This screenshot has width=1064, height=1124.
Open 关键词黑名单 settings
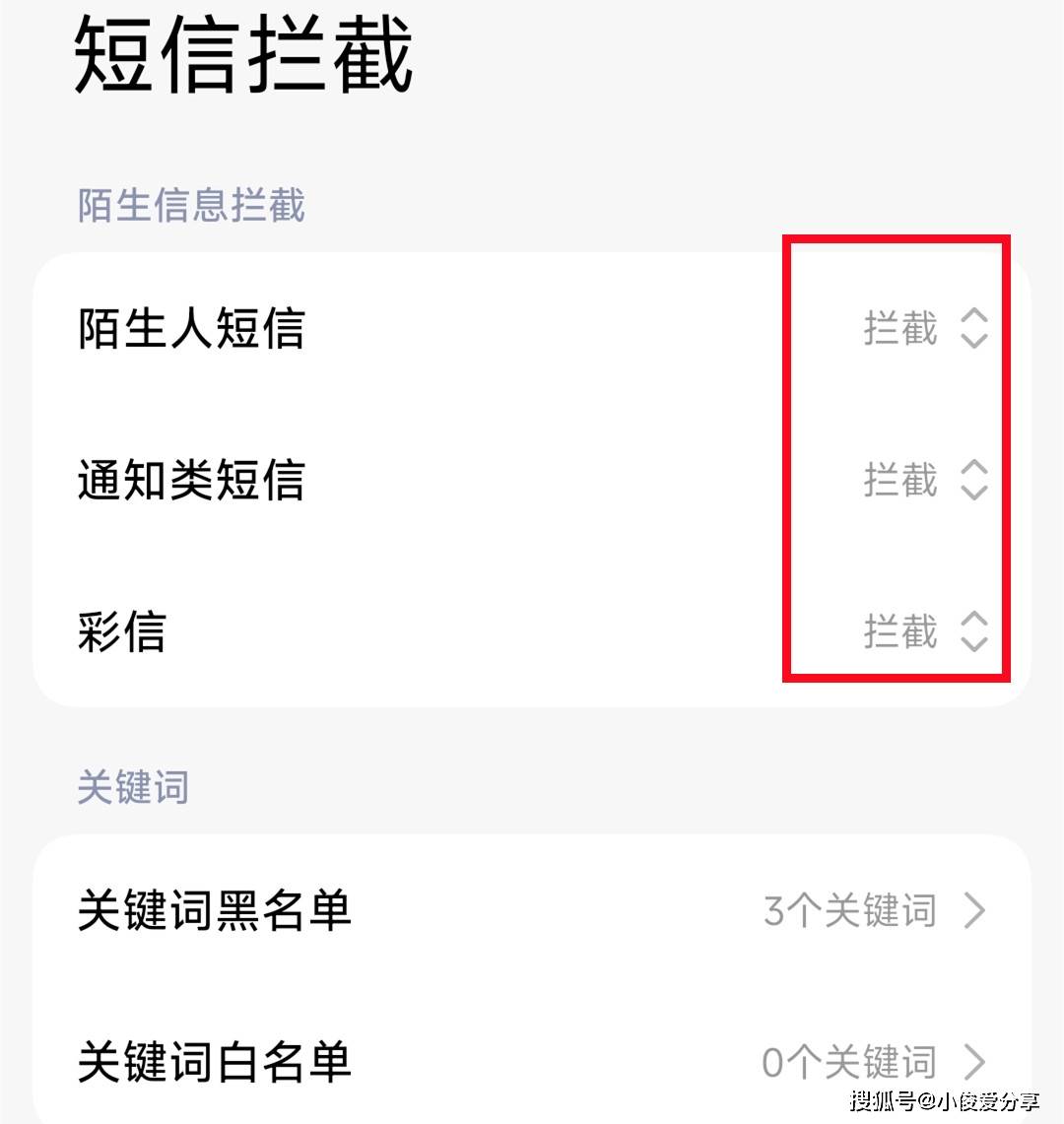coord(532,911)
